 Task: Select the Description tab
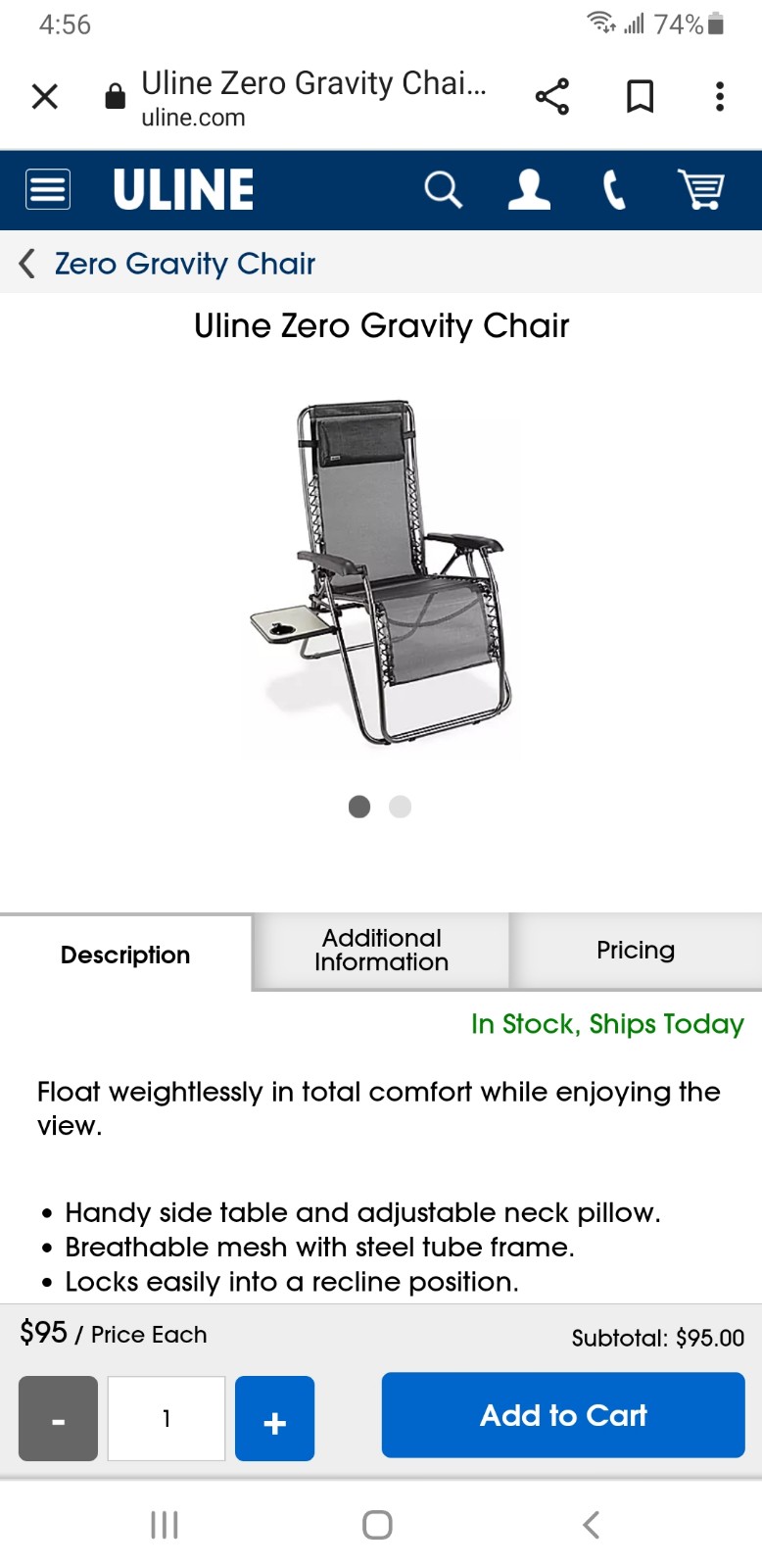(125, 955)
